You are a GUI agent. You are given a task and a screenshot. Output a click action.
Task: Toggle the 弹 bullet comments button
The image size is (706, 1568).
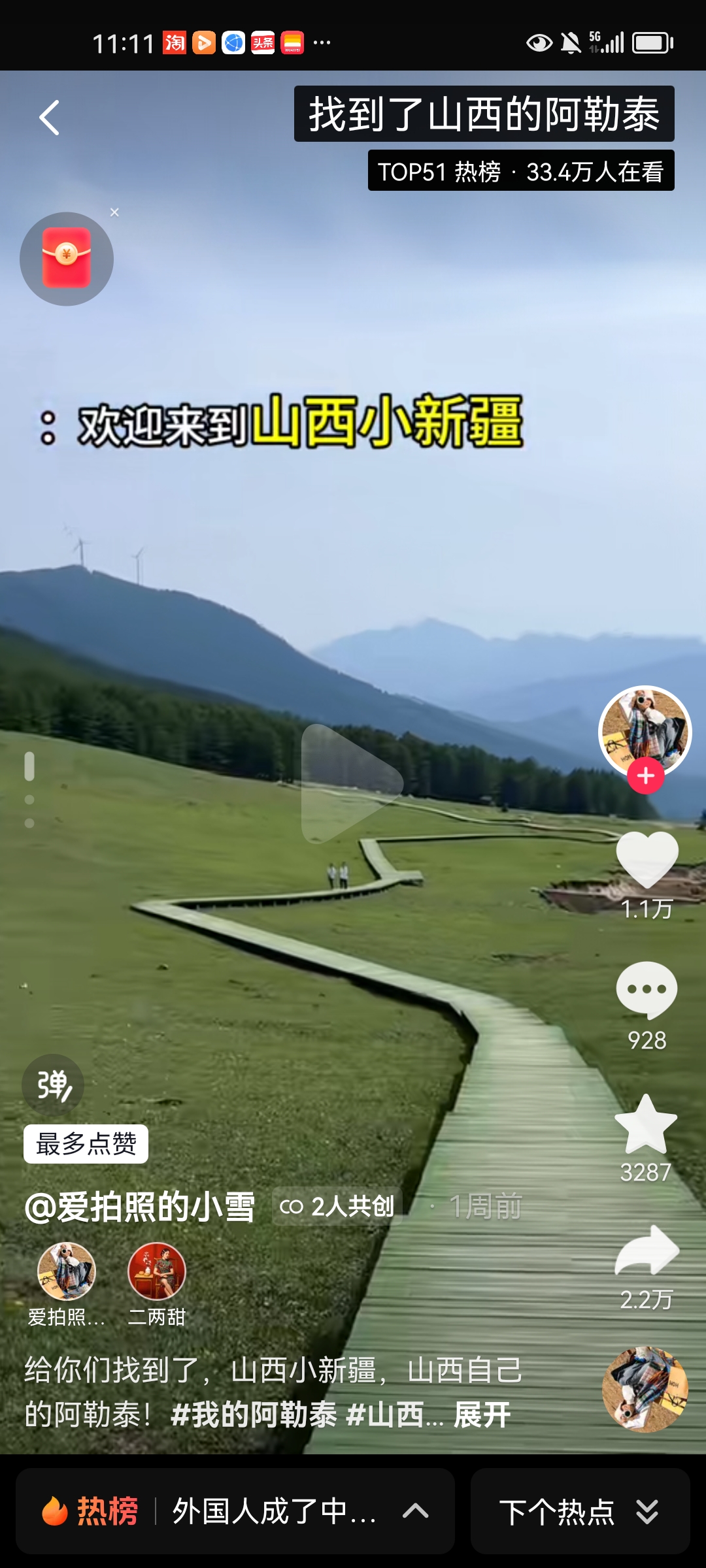53,1085
